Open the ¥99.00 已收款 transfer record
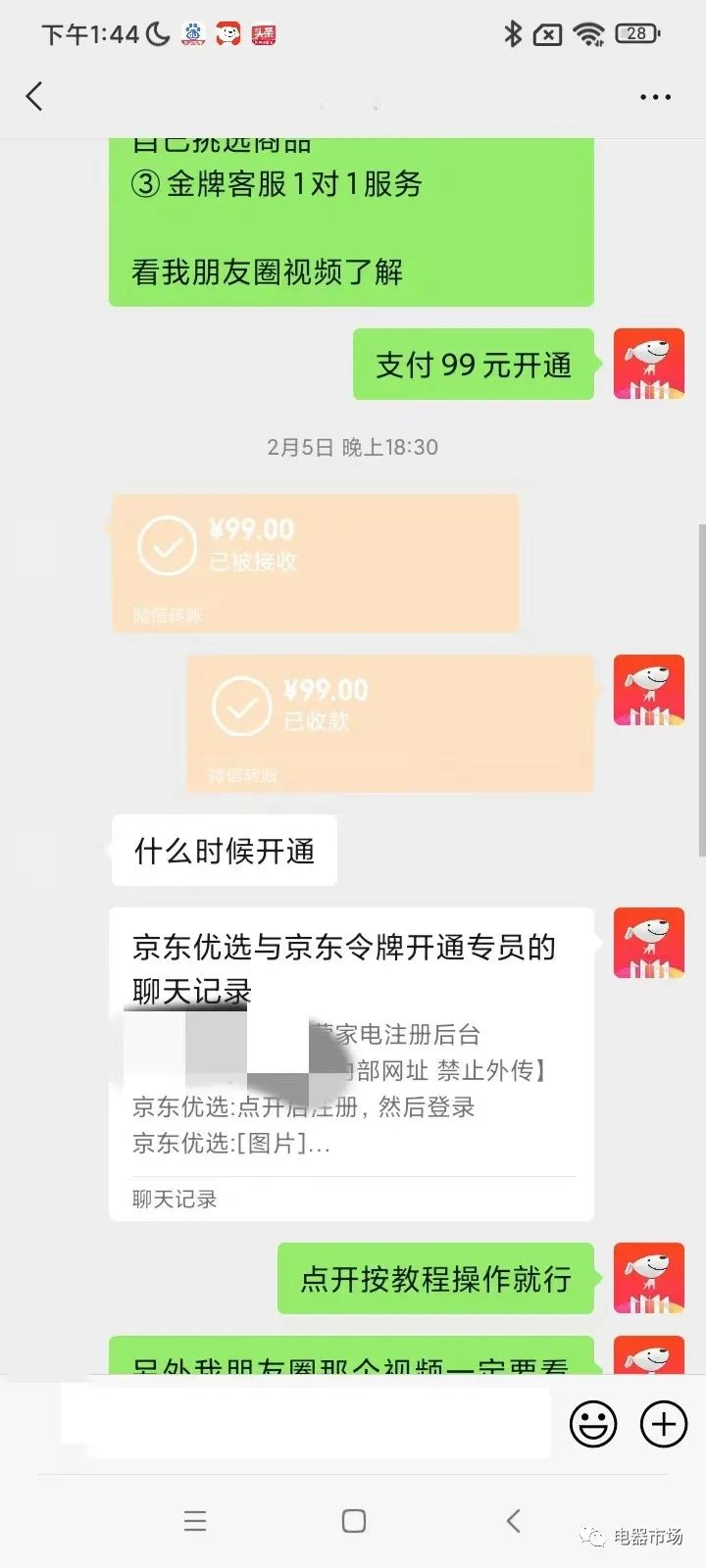Screen dimensions: 706x1568 (x=389, y=723)
